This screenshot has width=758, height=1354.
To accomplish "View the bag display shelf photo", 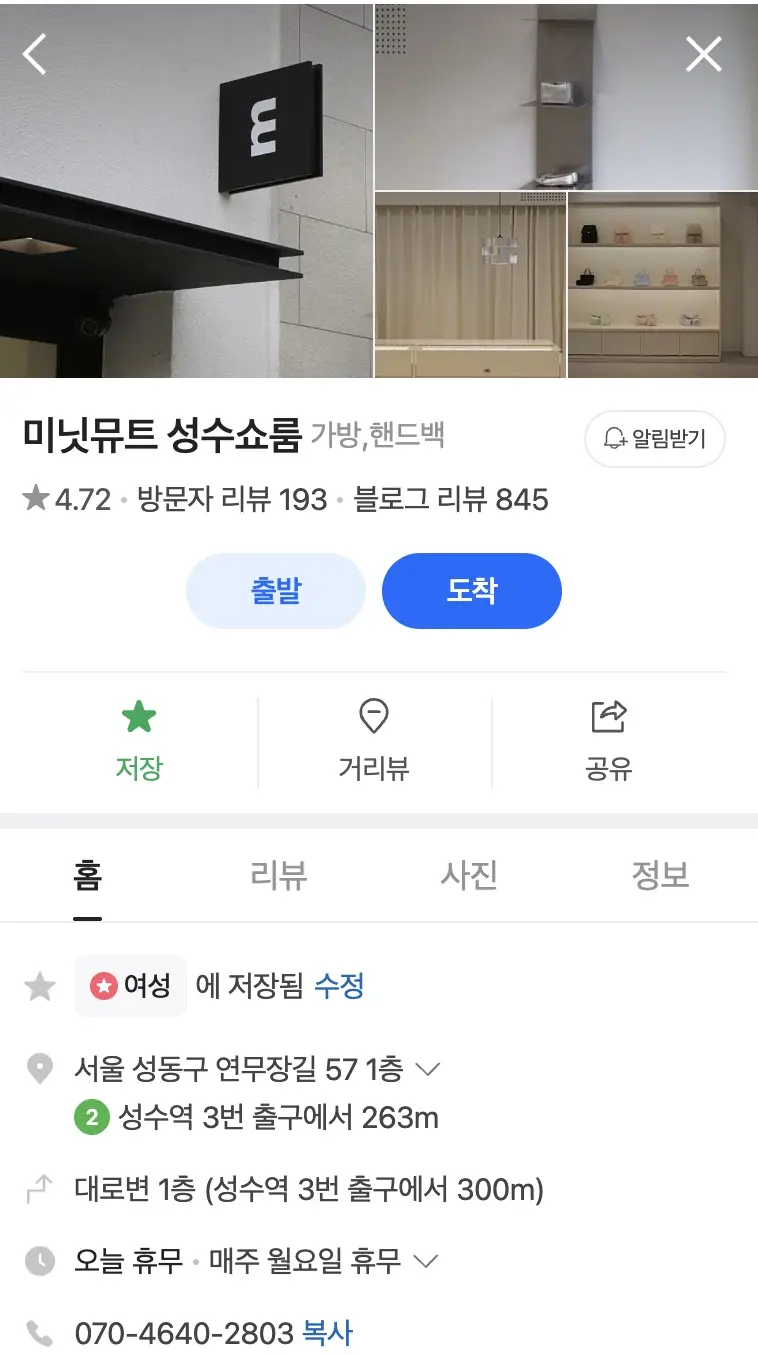I will click(663, 285).
